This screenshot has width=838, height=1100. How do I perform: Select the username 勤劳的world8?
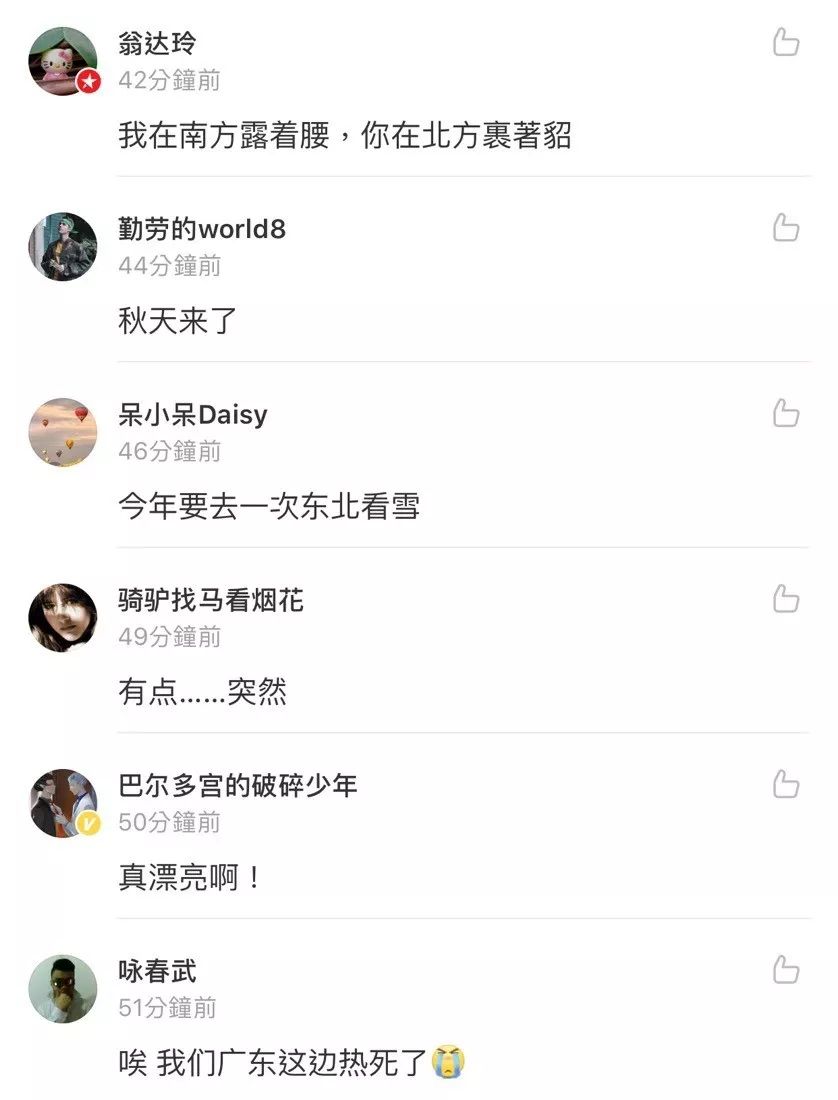click(x=202, y=229)
